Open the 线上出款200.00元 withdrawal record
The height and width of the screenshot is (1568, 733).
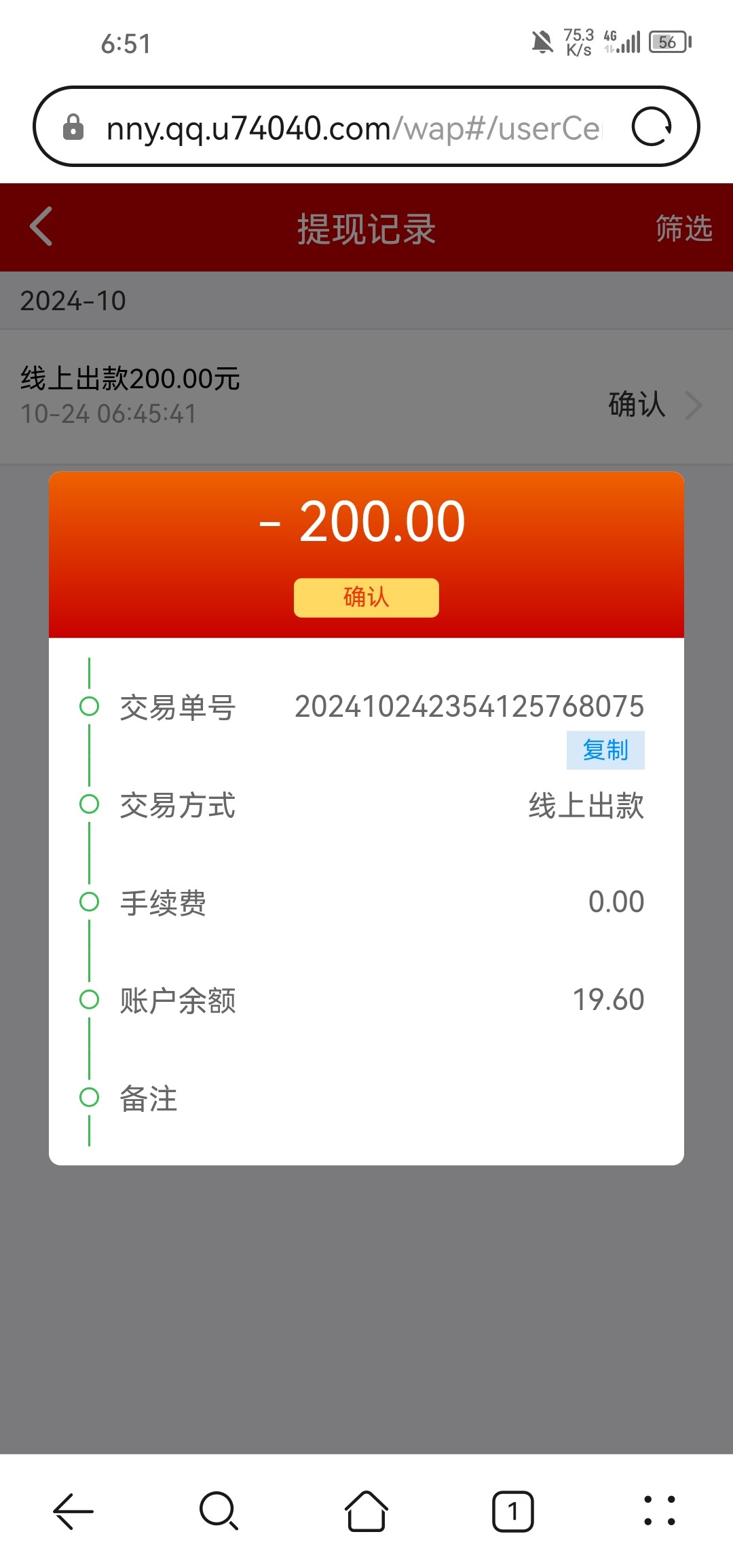(x=366, y=397)
